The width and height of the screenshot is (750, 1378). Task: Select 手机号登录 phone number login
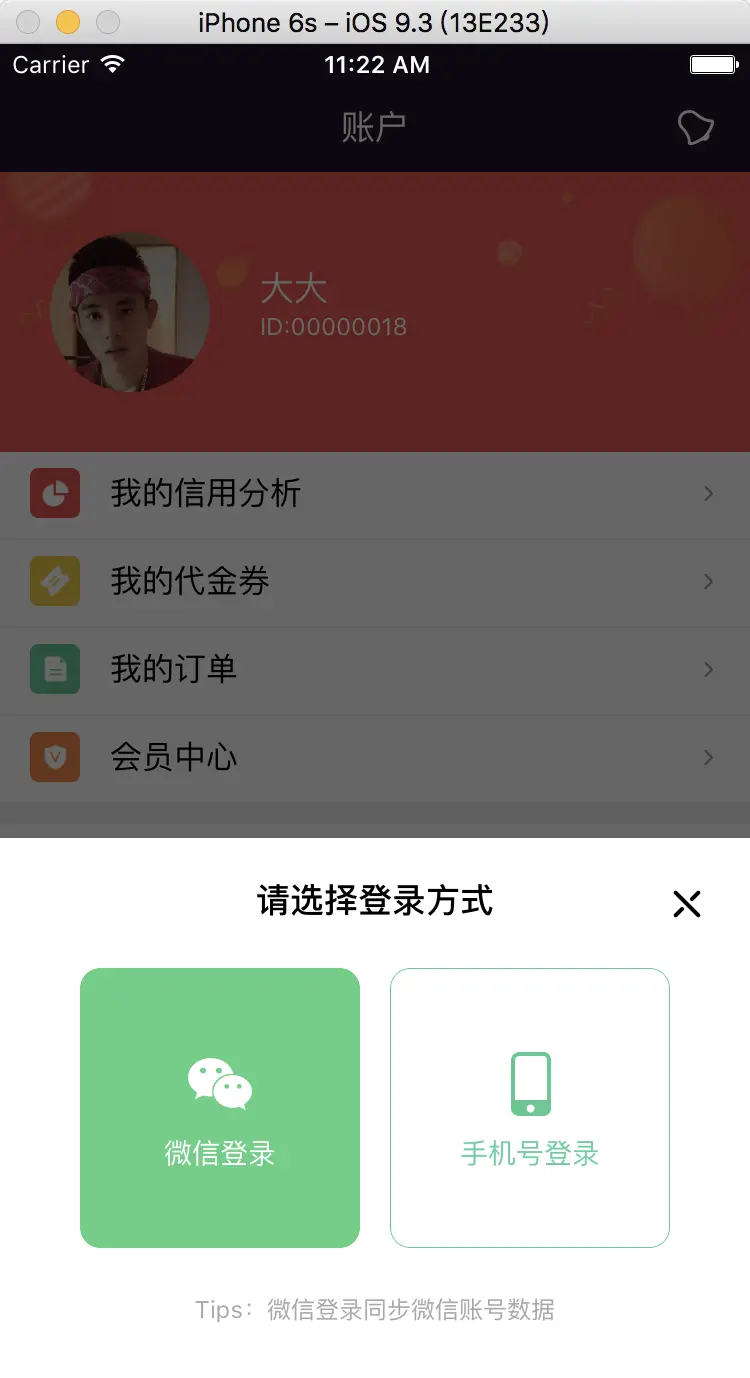[x=530, y=1108]
